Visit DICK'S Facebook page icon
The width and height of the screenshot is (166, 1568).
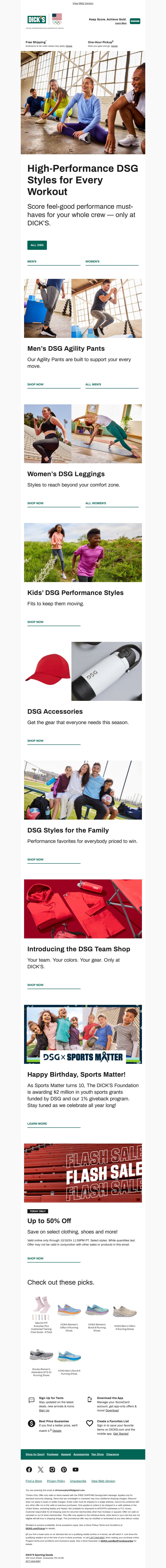point(29,1469)
